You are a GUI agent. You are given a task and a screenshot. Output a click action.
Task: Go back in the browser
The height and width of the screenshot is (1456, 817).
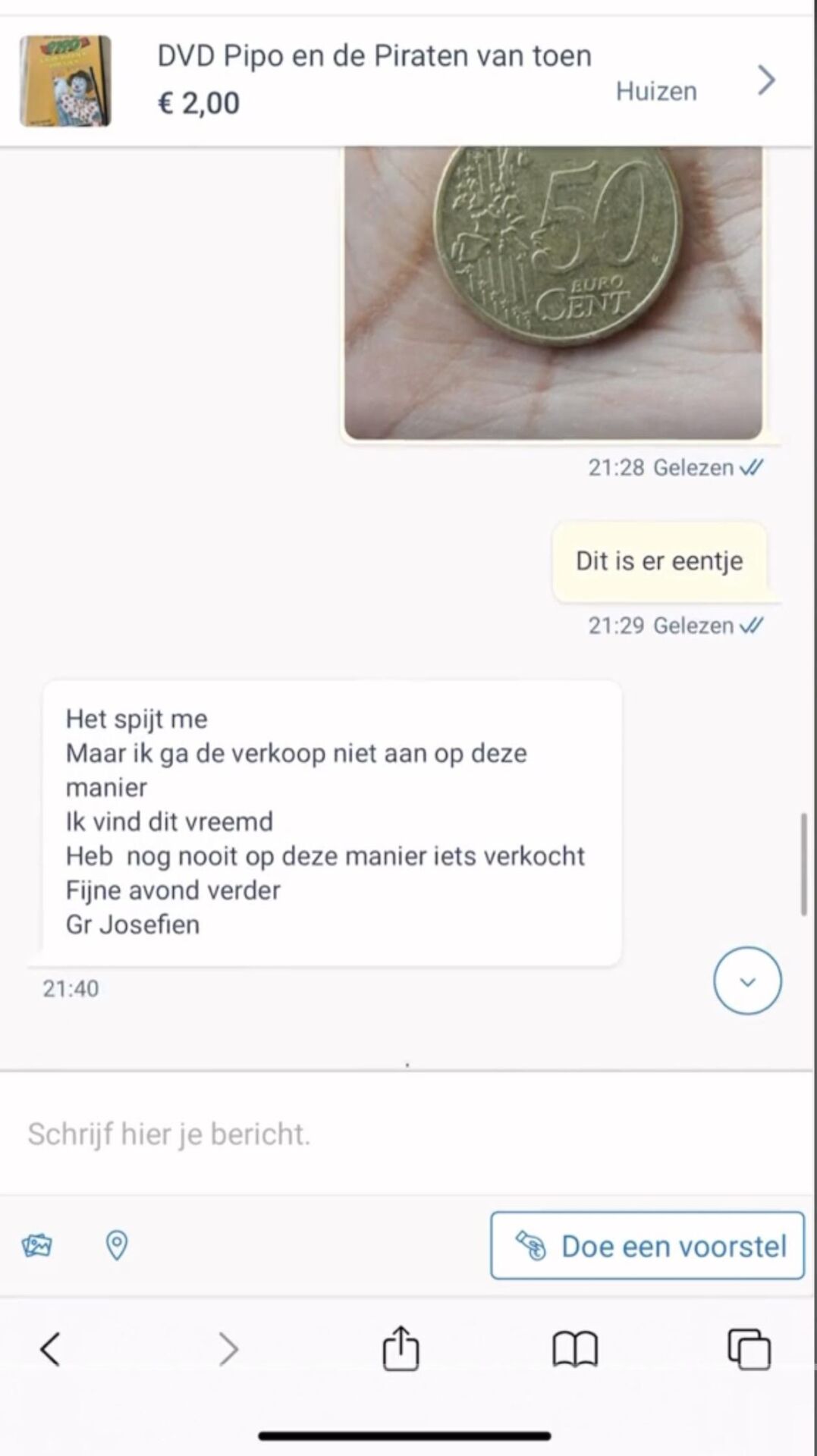click(x=50, y=1349)
